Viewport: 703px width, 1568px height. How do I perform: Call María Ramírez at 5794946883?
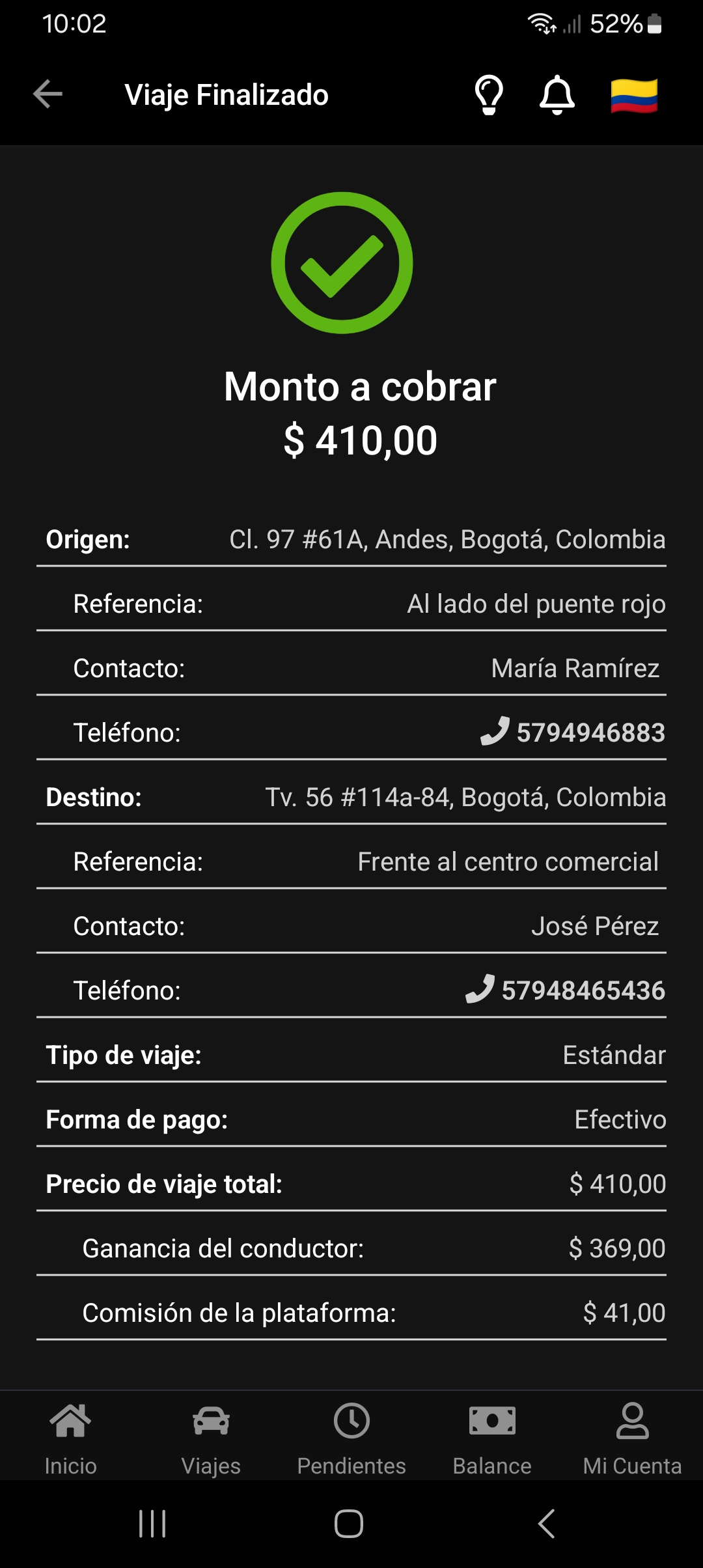[x=573, y=732]
